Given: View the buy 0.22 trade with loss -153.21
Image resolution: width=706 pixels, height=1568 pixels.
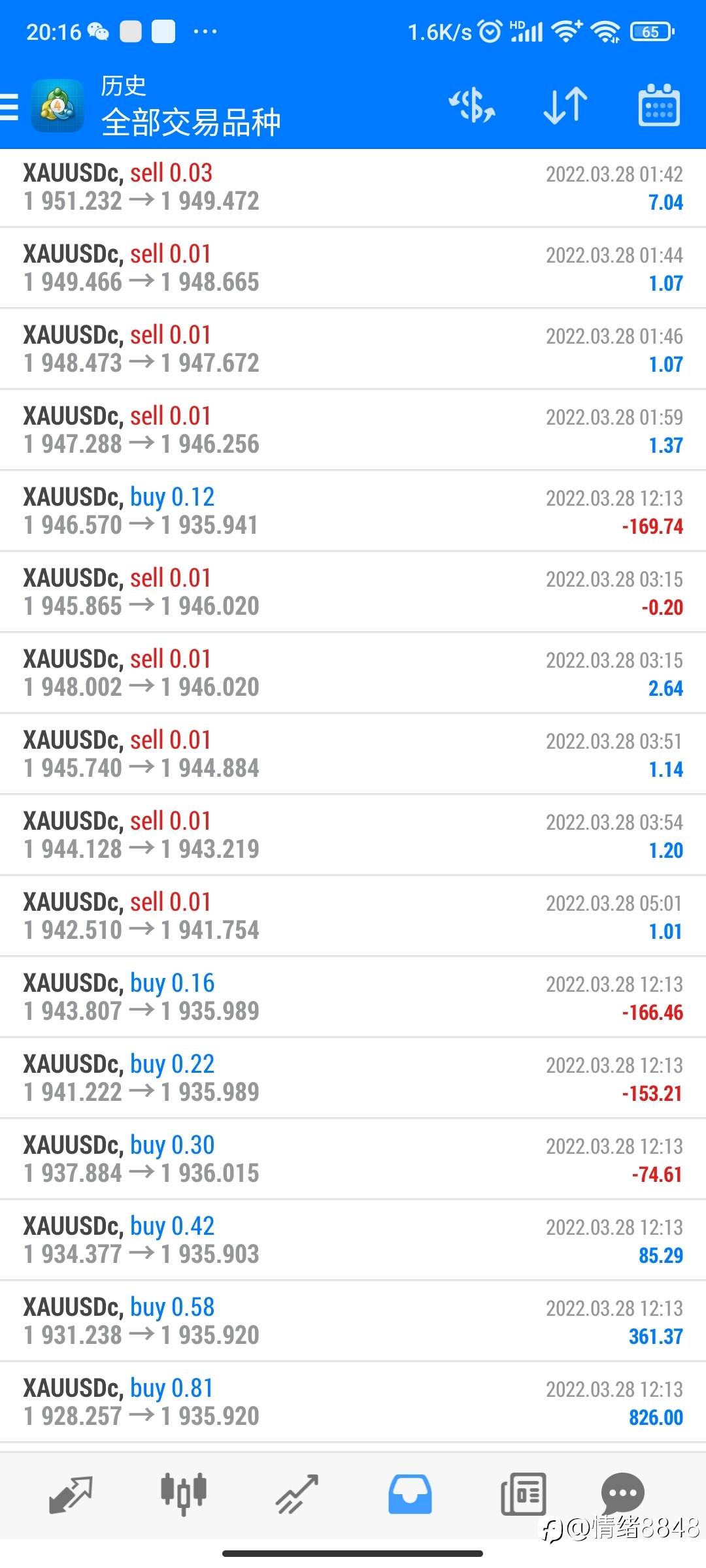Looking at the screenshot, I should point(353,1079).
